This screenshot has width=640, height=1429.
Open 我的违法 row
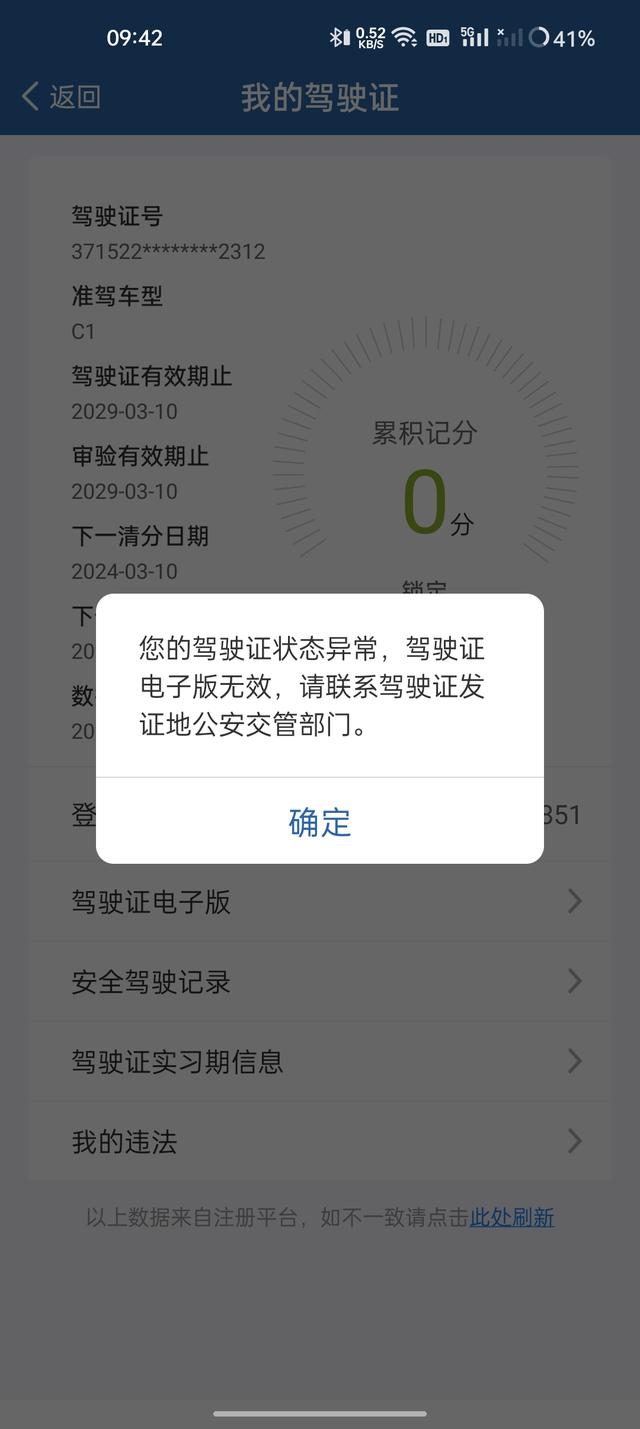click(x=320, y=1141)
